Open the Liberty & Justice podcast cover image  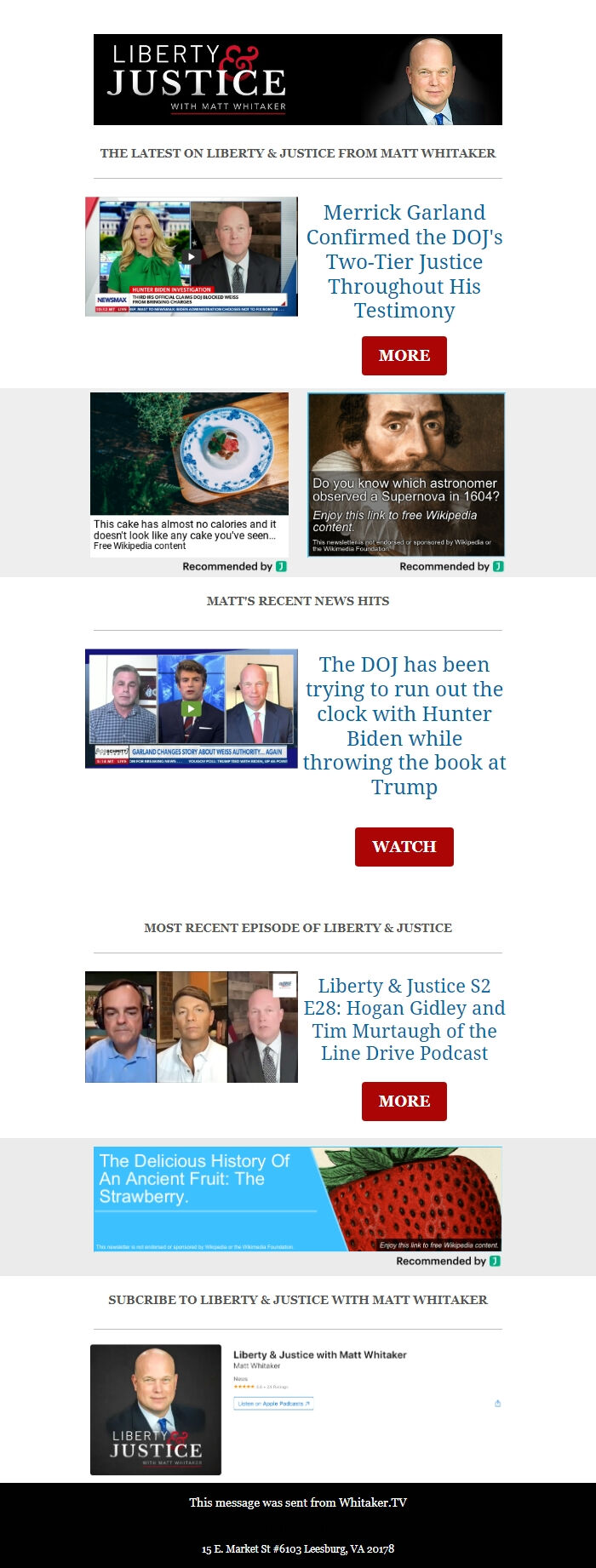156,1409
